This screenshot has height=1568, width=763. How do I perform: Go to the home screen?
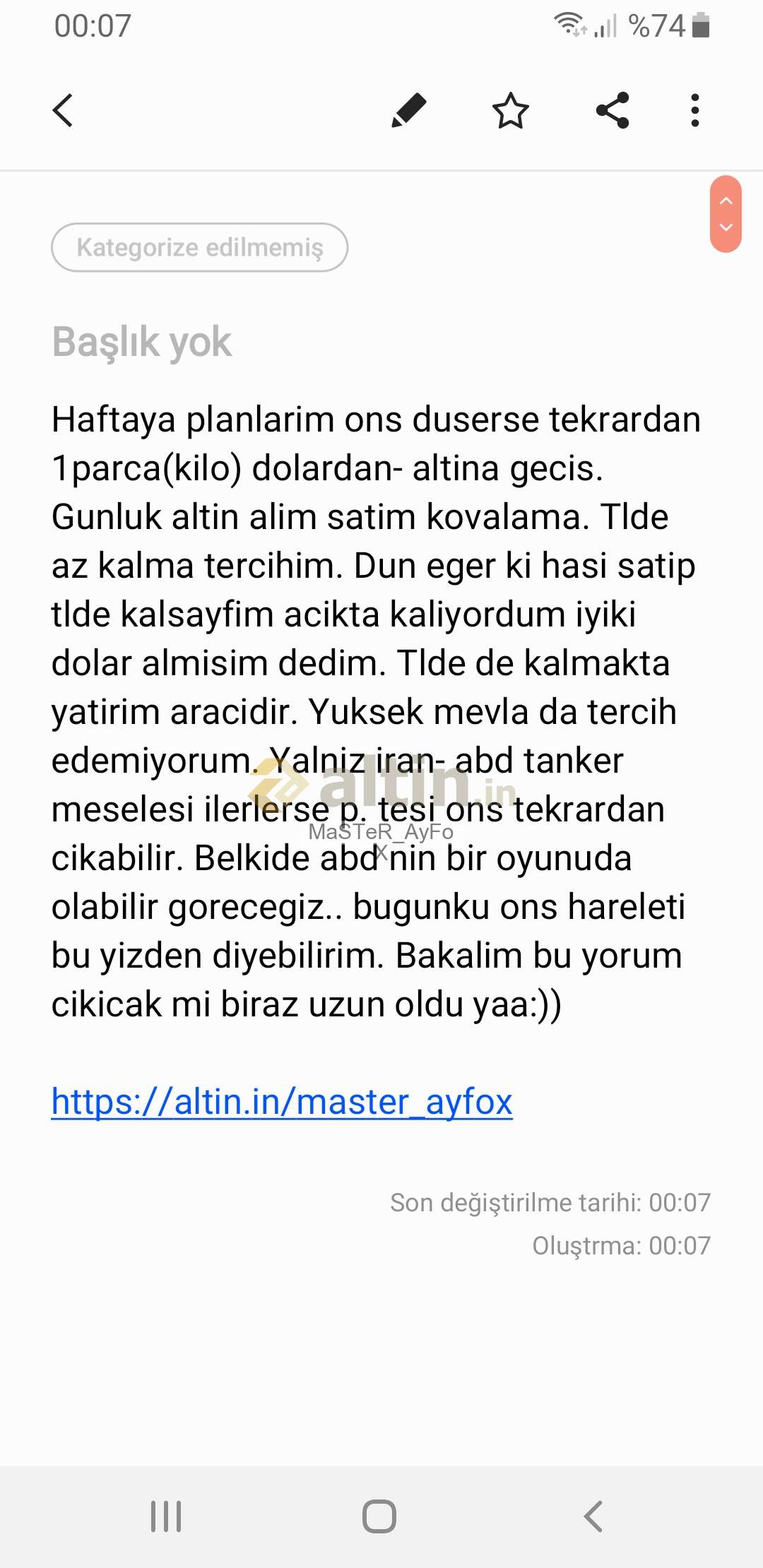379,1516
